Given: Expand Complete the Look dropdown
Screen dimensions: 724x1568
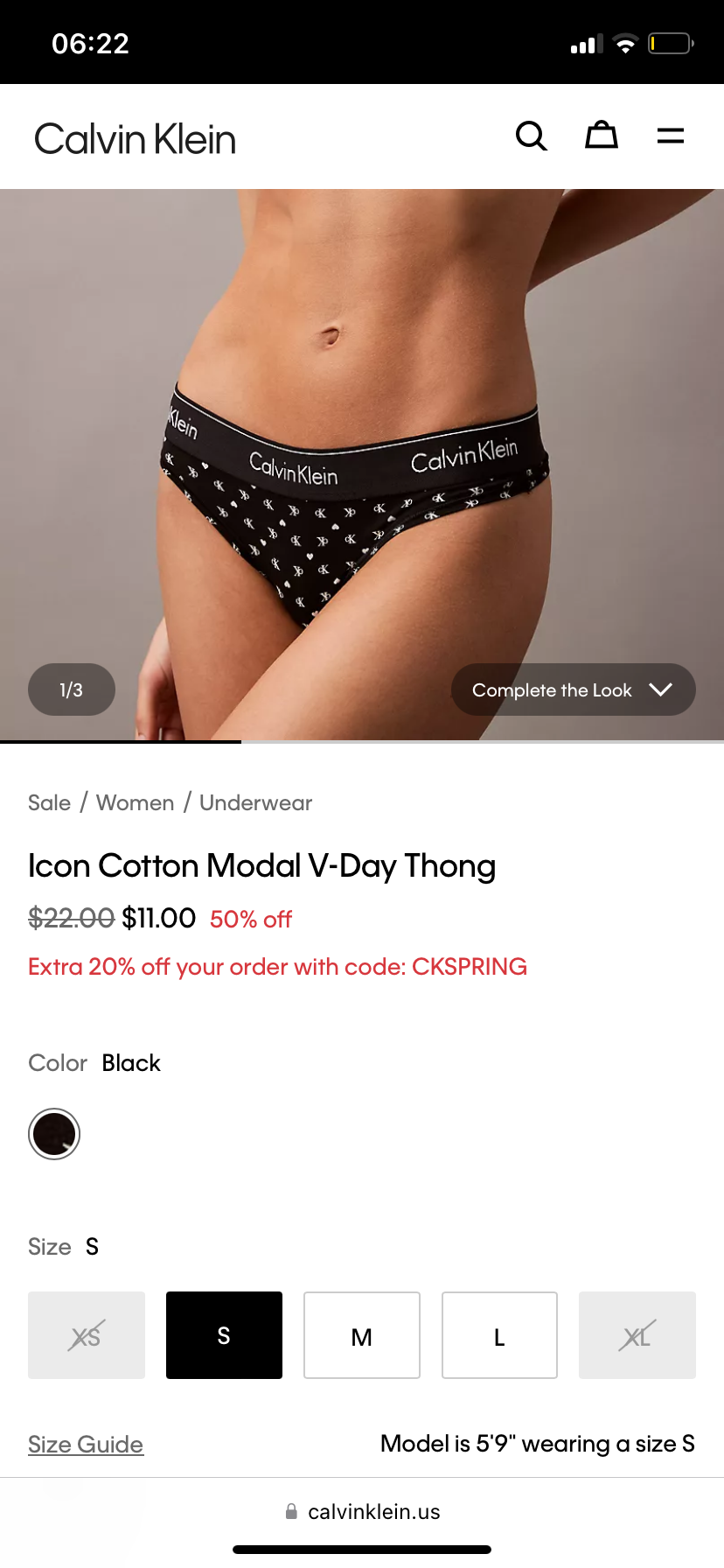Looking at the screenshot, I should point(573,689).
